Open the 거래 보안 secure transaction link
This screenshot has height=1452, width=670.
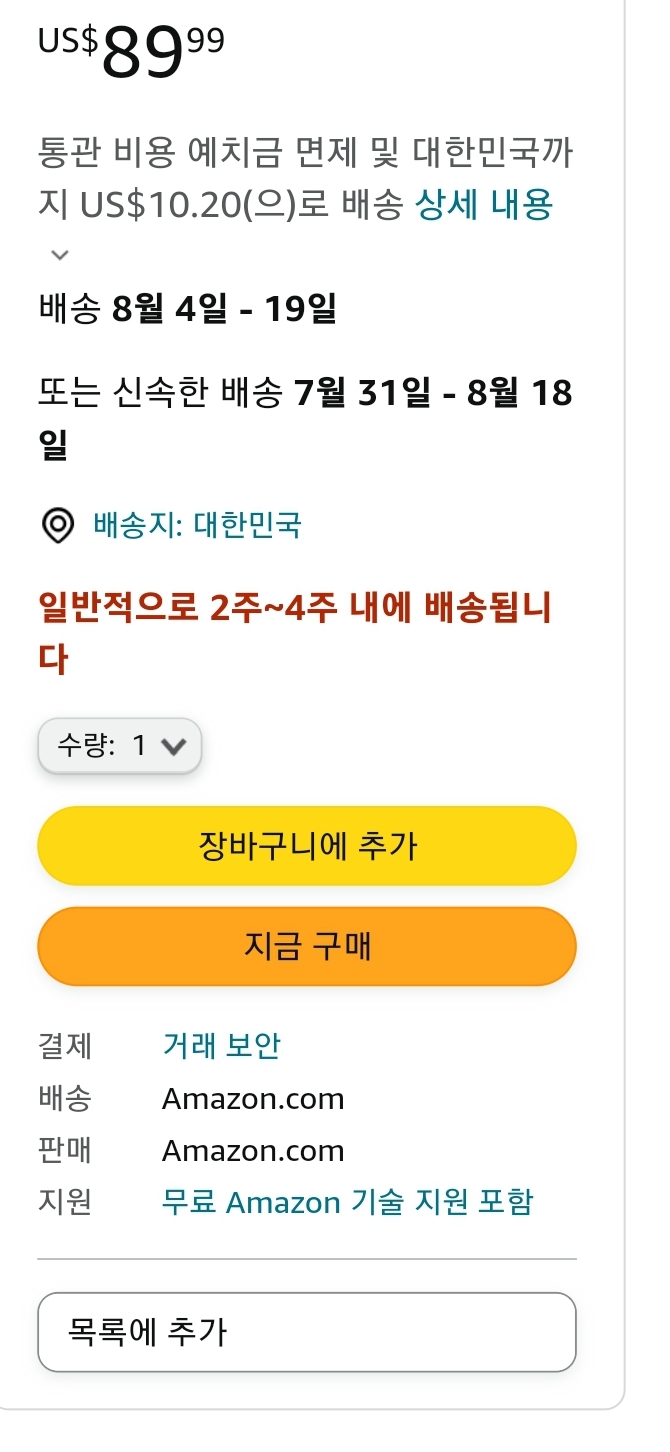click(221, 1046)
